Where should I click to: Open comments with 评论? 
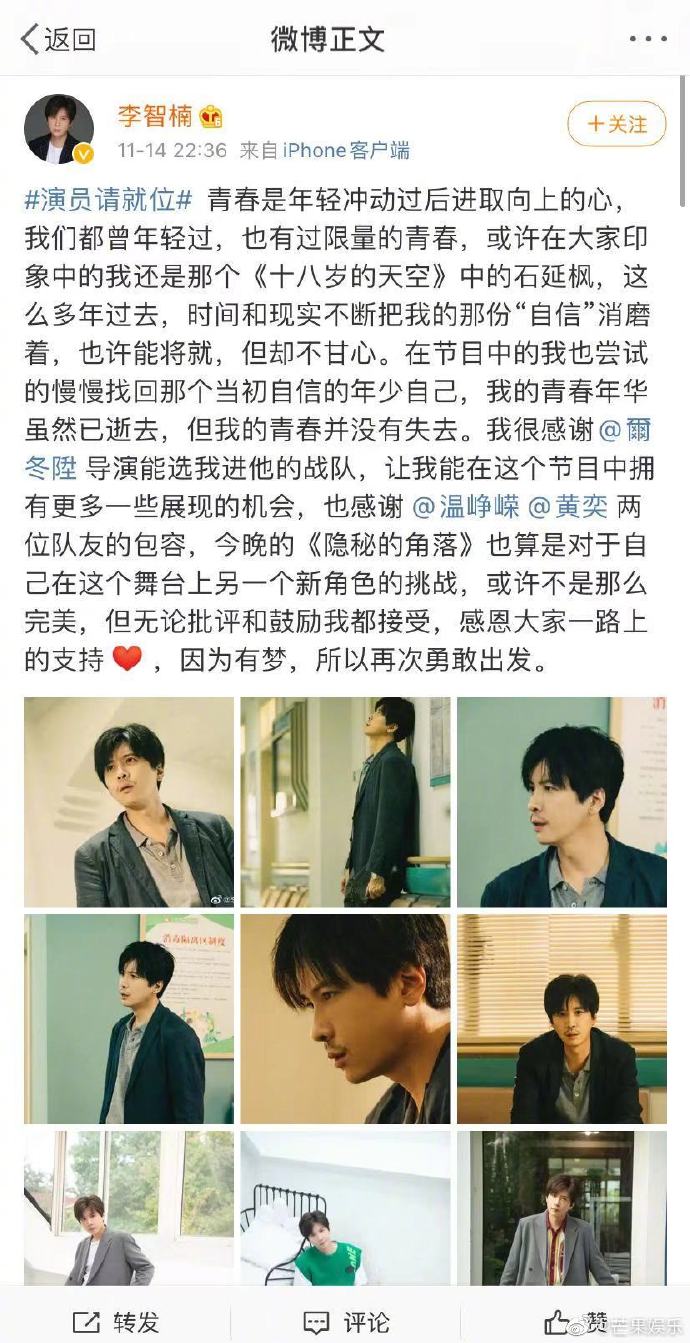(345, 1321)
